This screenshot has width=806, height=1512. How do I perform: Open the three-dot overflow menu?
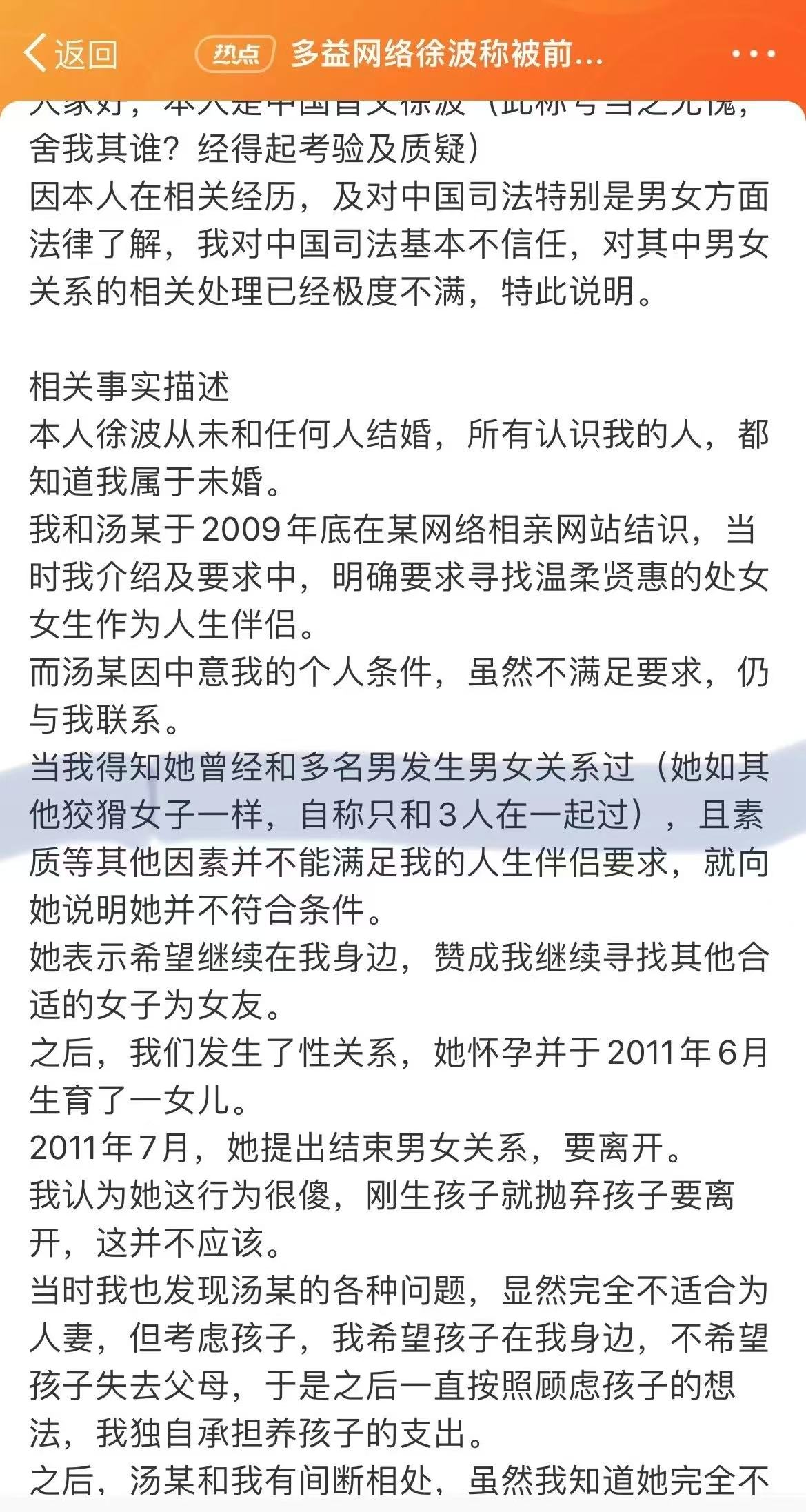(x=752, y=54)
